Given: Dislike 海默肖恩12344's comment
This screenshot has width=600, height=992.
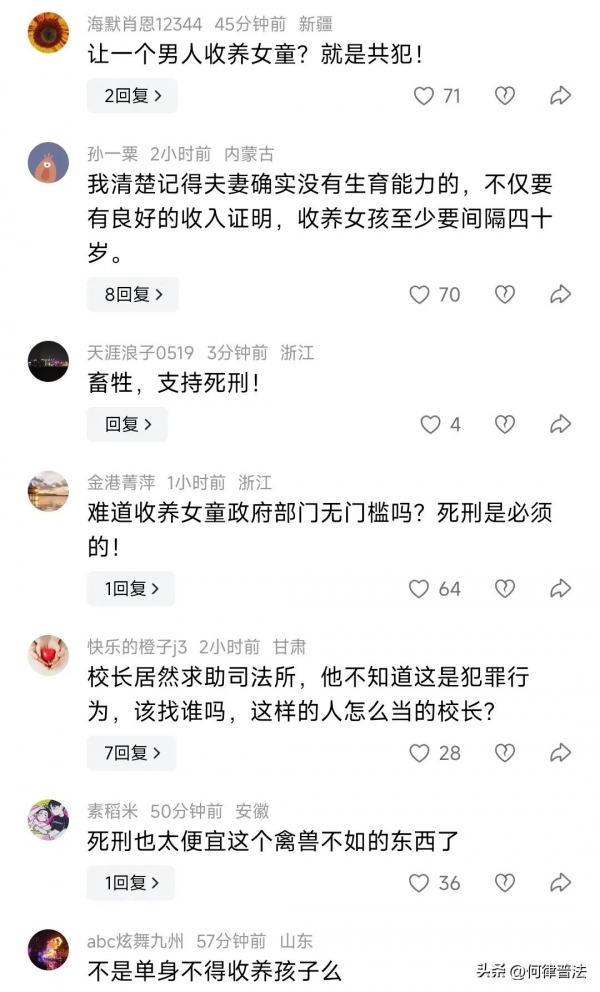Looking at the screenshot, I should pyautogui.click(x=505, y=96).
